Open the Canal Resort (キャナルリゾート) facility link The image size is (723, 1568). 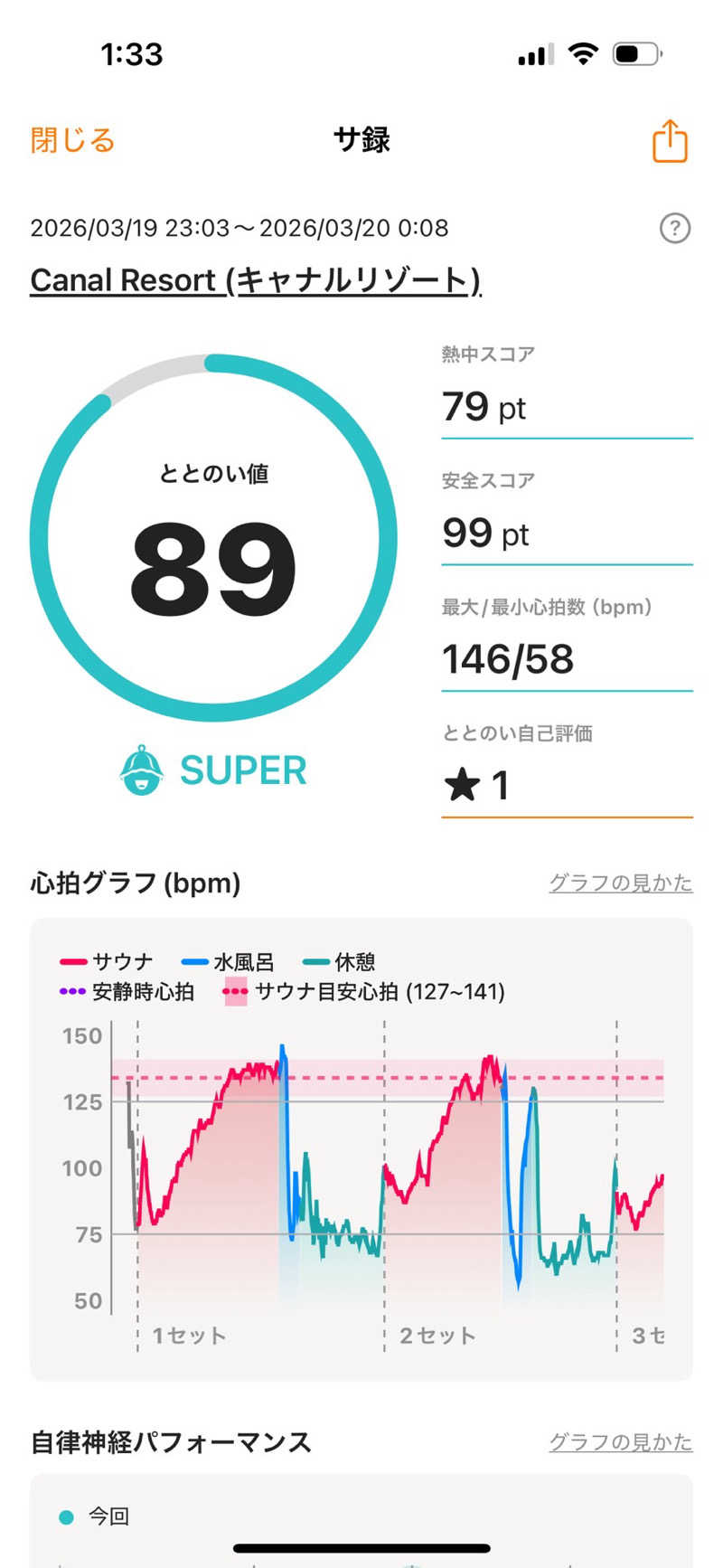[255, 280]
